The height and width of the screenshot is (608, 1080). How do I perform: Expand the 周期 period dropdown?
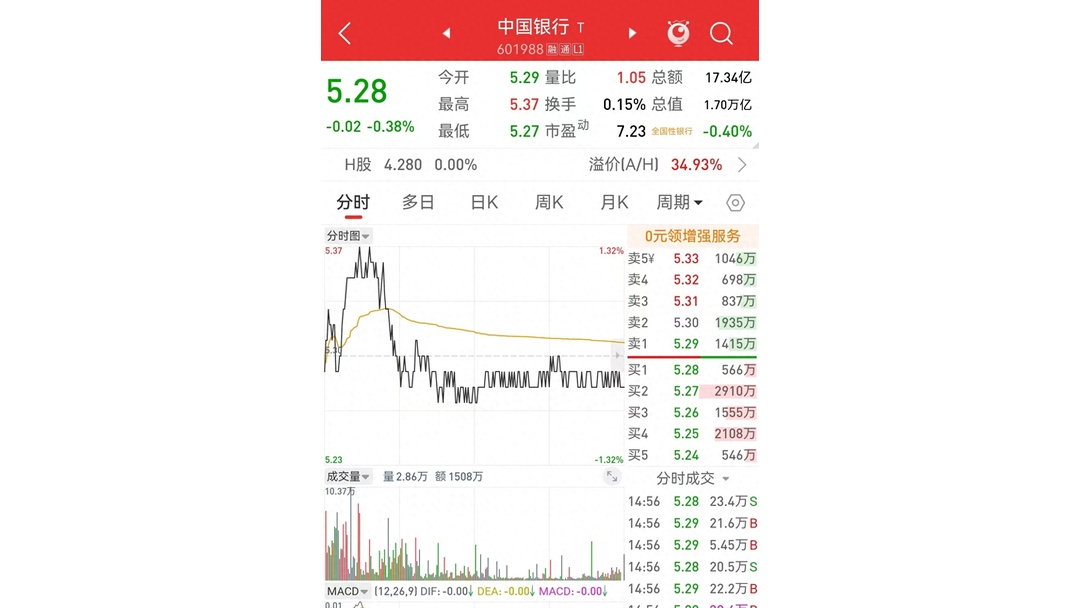tap(679, 202)
